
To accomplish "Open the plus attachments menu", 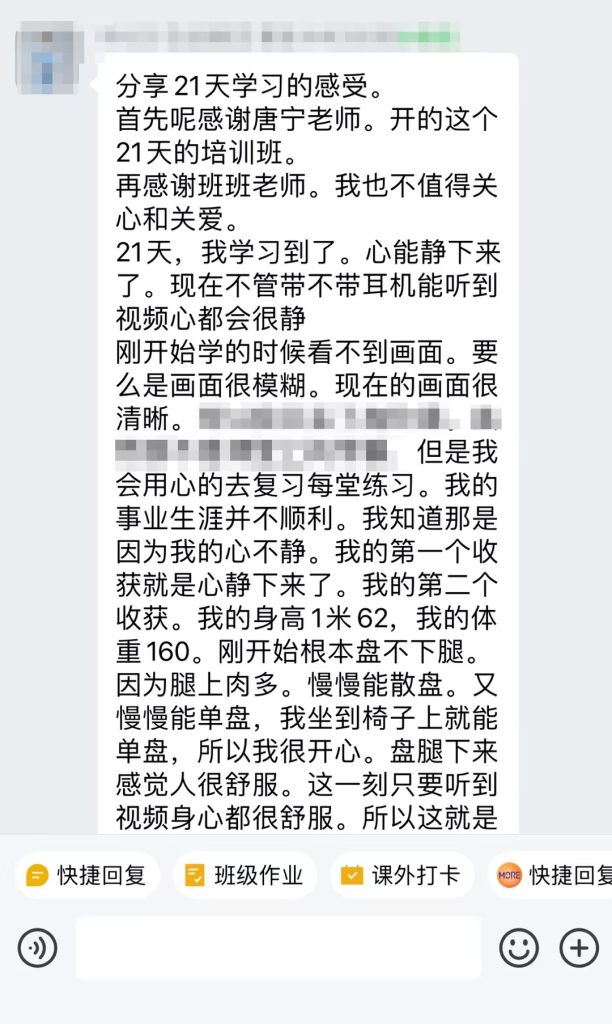I will (x=579, y=947).
